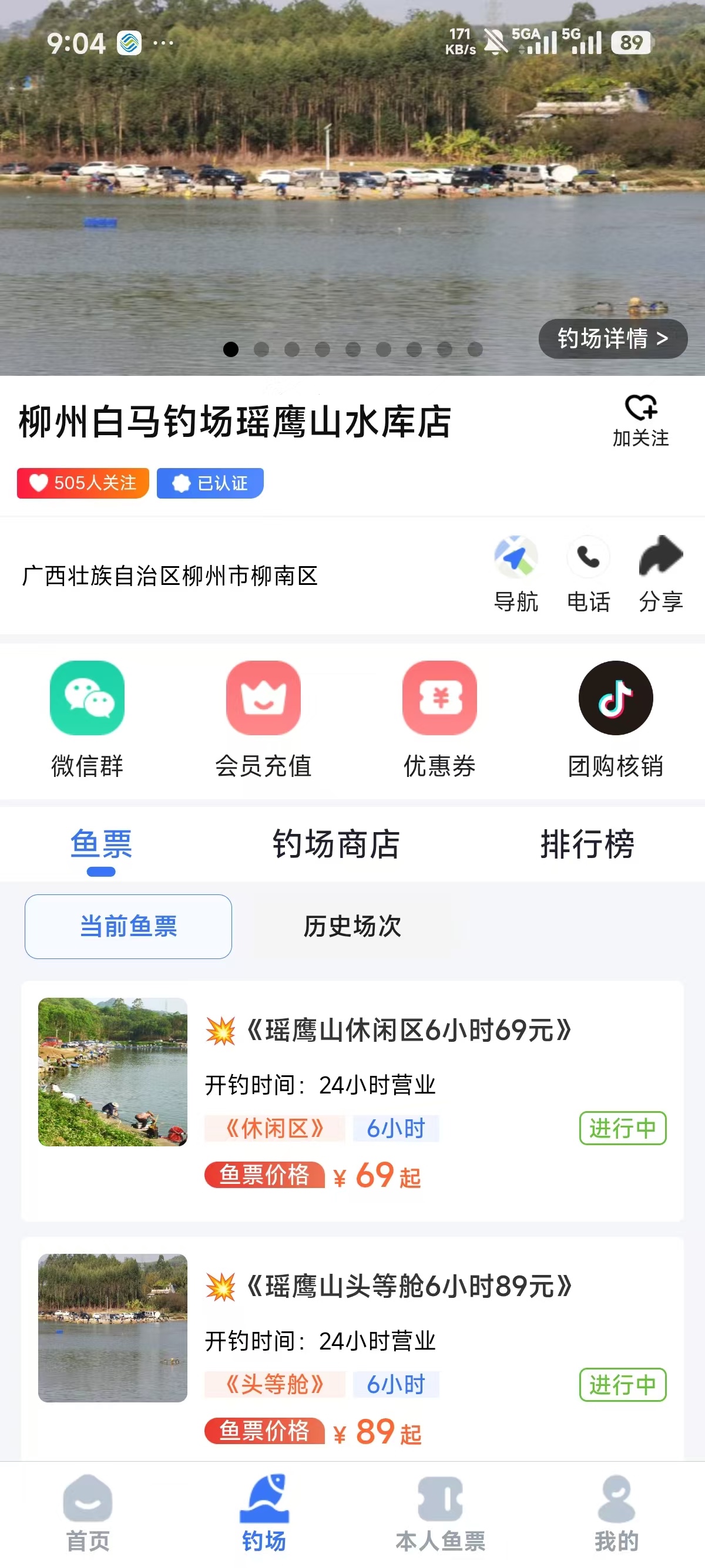Switch to the 钓场商店 shop tab

point(338,844)
